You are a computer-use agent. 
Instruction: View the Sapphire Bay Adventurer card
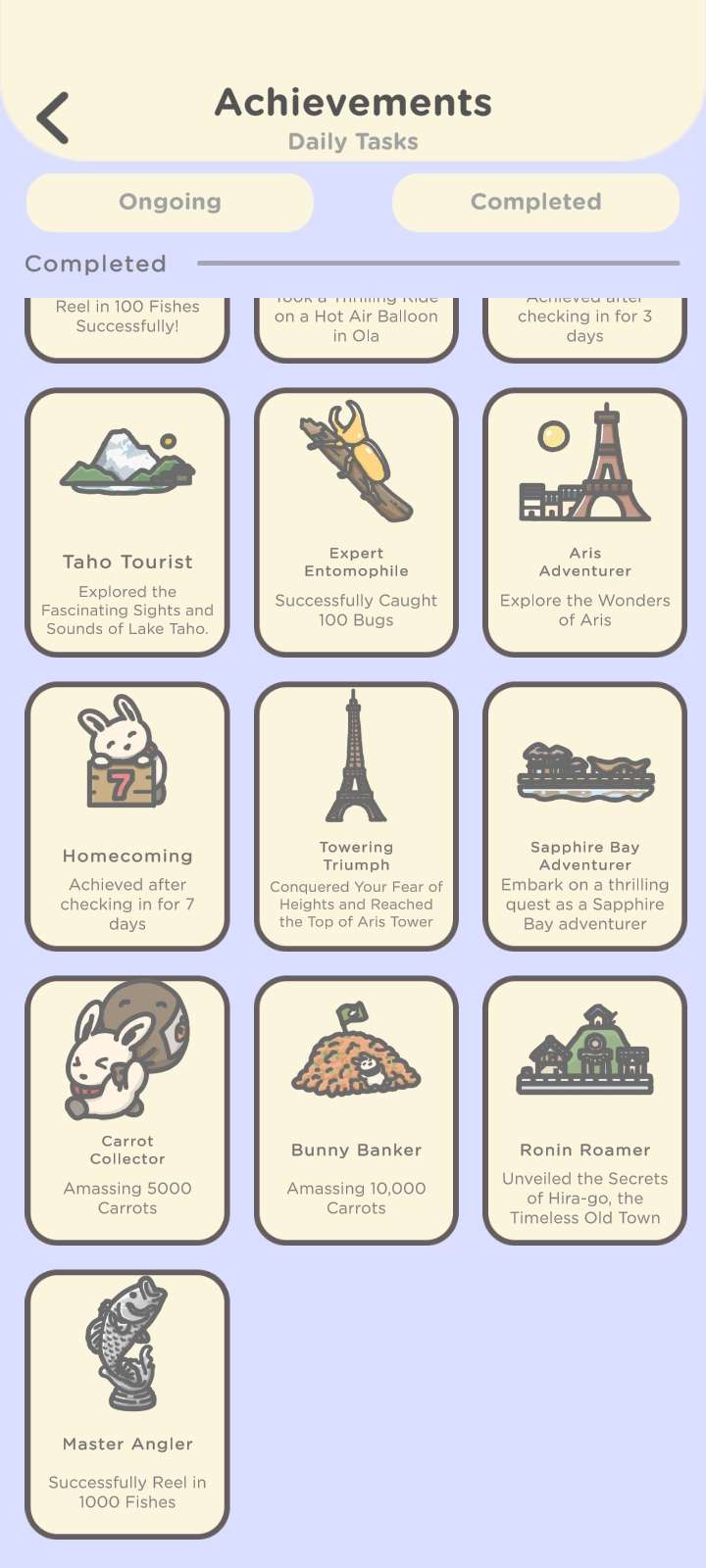point(584,816)
